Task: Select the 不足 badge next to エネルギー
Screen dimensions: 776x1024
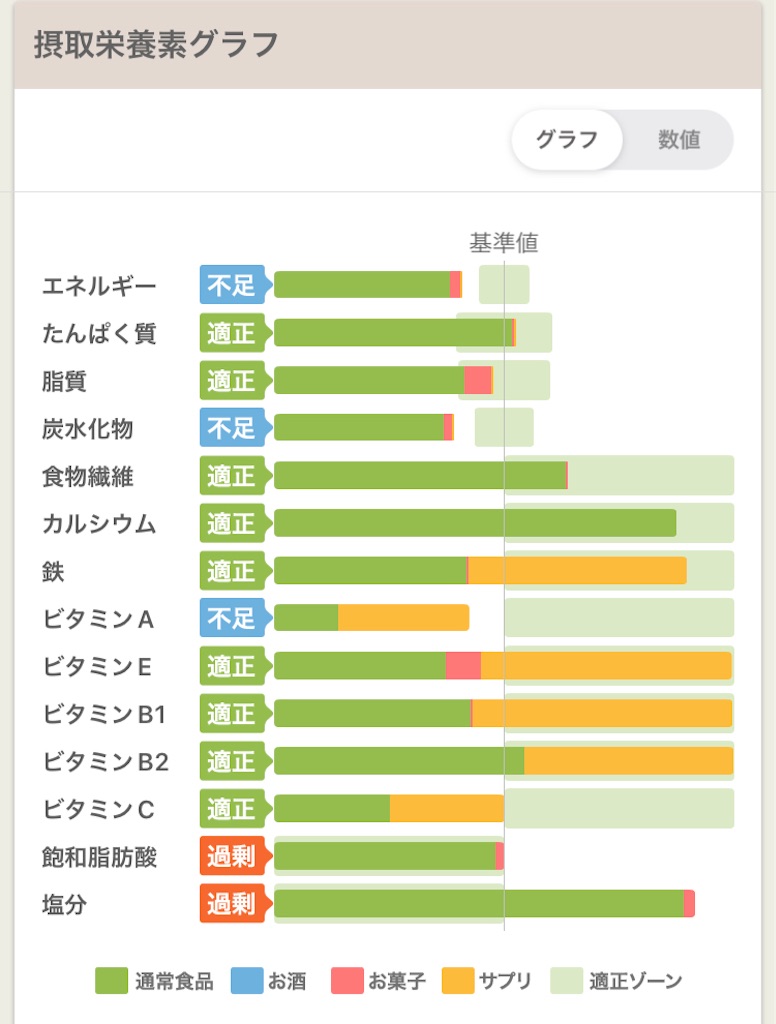Action: click(x=231, y=284)
